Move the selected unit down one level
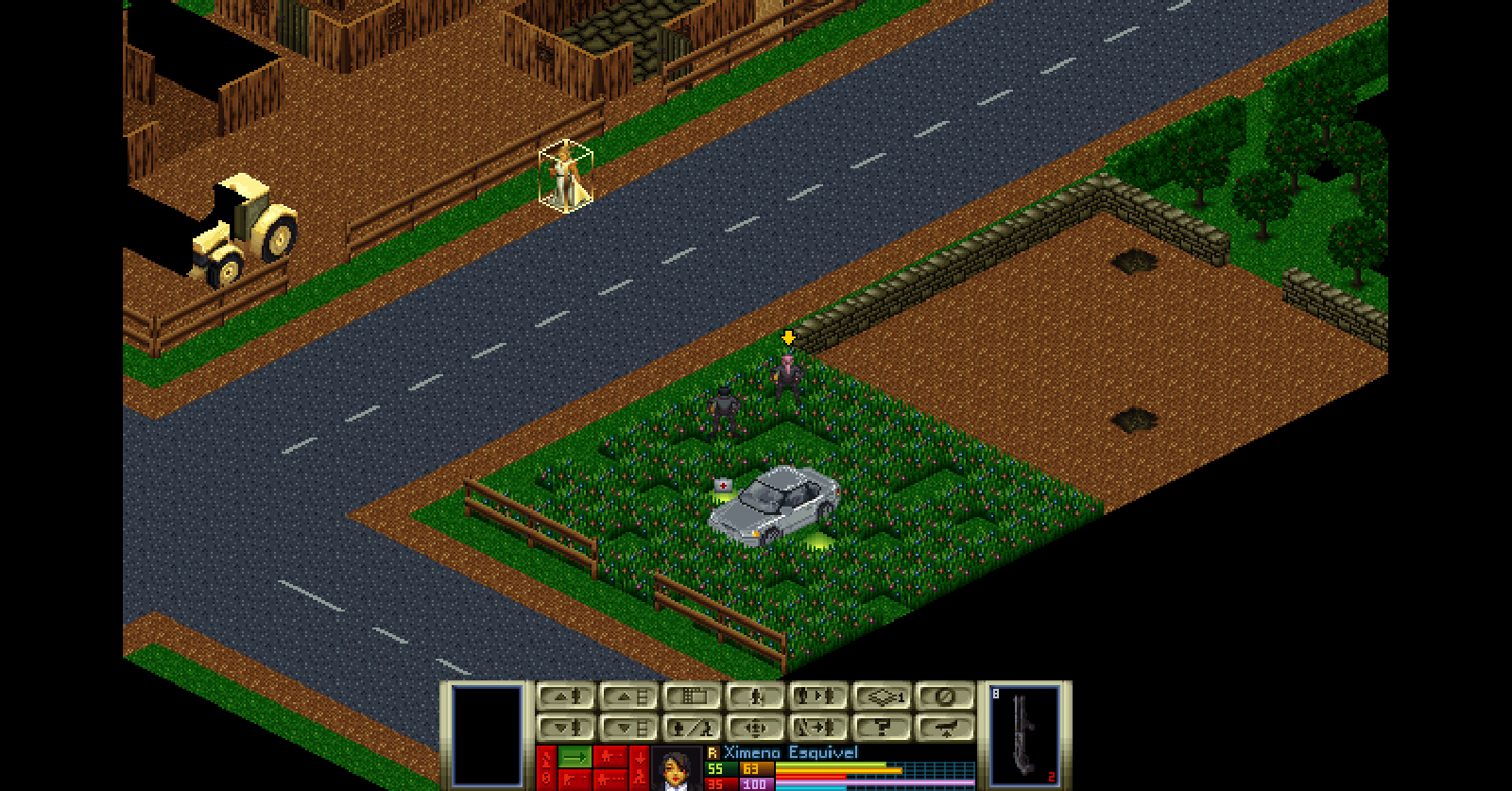1512x791 pixels. 566,728
